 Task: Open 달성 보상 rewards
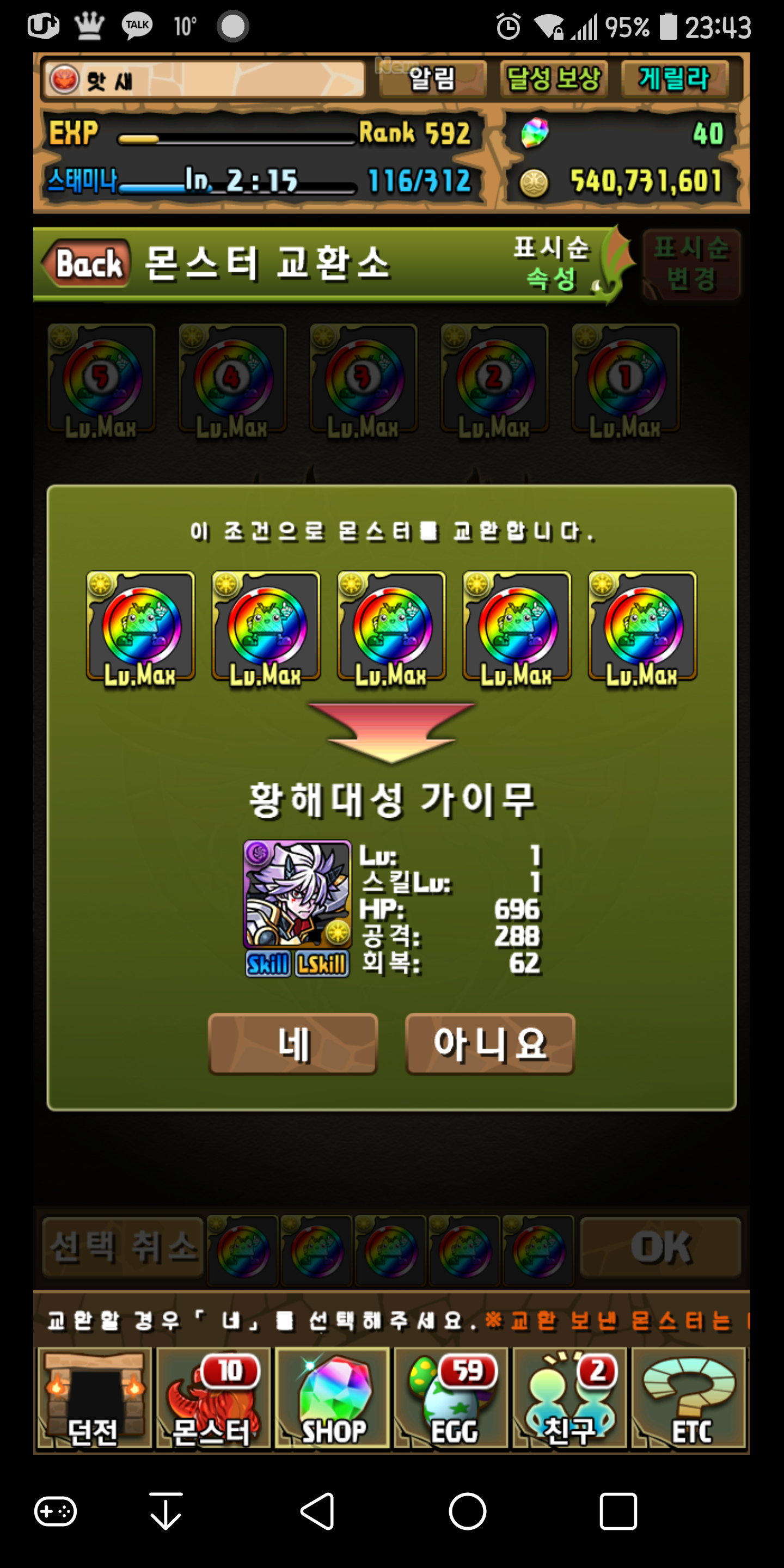pos(553,79)
